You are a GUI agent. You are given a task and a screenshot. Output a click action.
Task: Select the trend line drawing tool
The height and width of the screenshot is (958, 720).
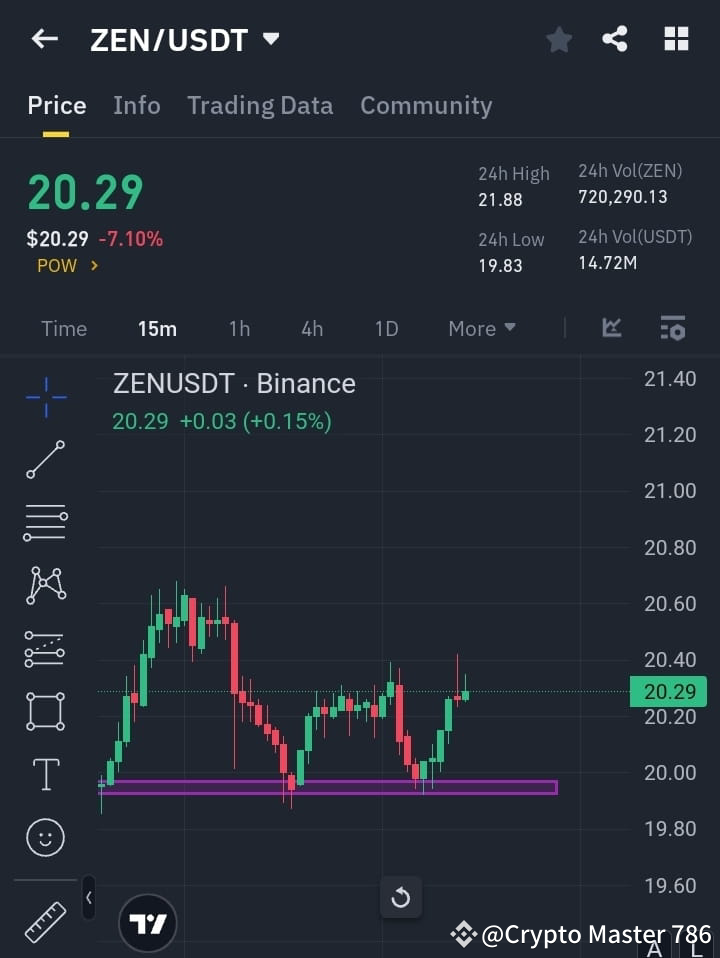pos(44,460)
